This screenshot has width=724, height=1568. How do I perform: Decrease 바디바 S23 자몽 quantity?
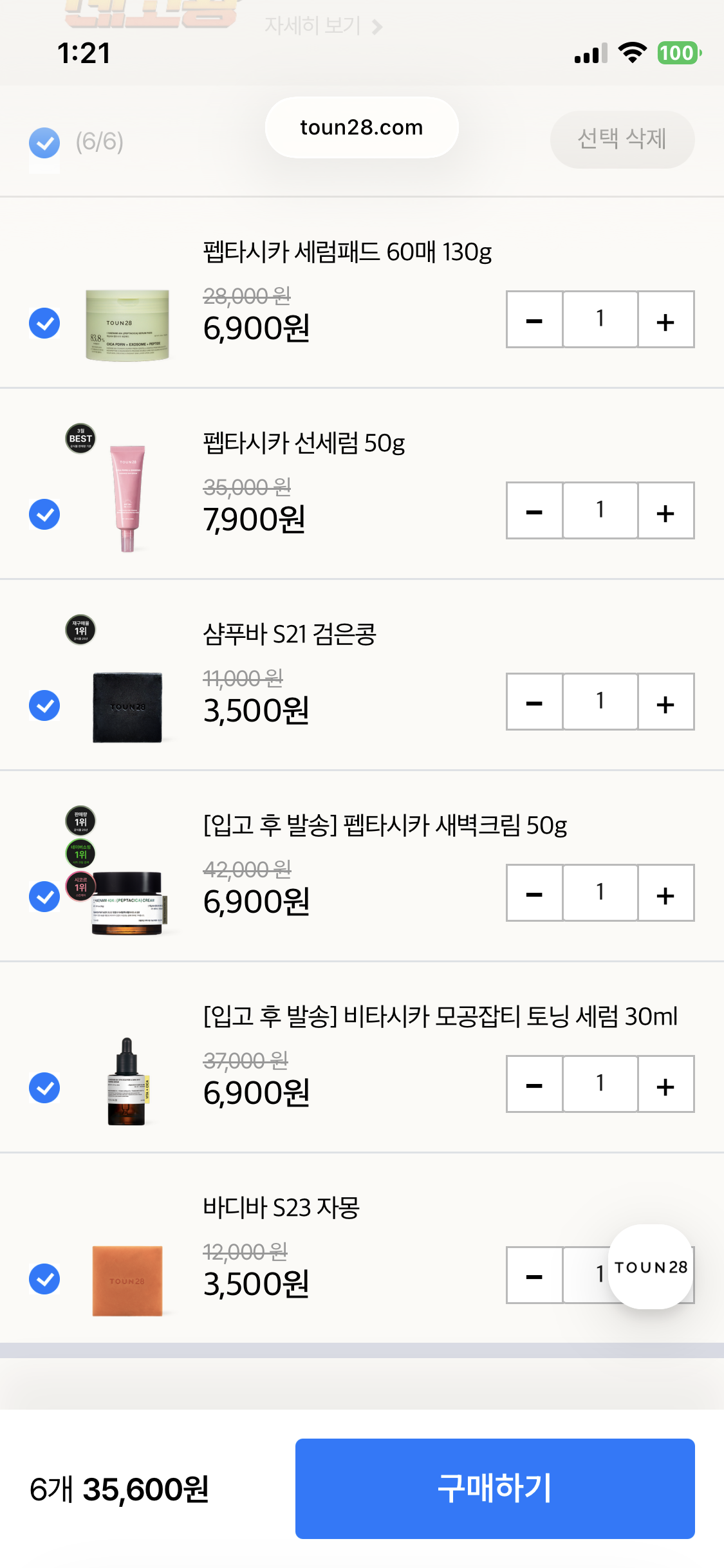[x=534, y=1276]
